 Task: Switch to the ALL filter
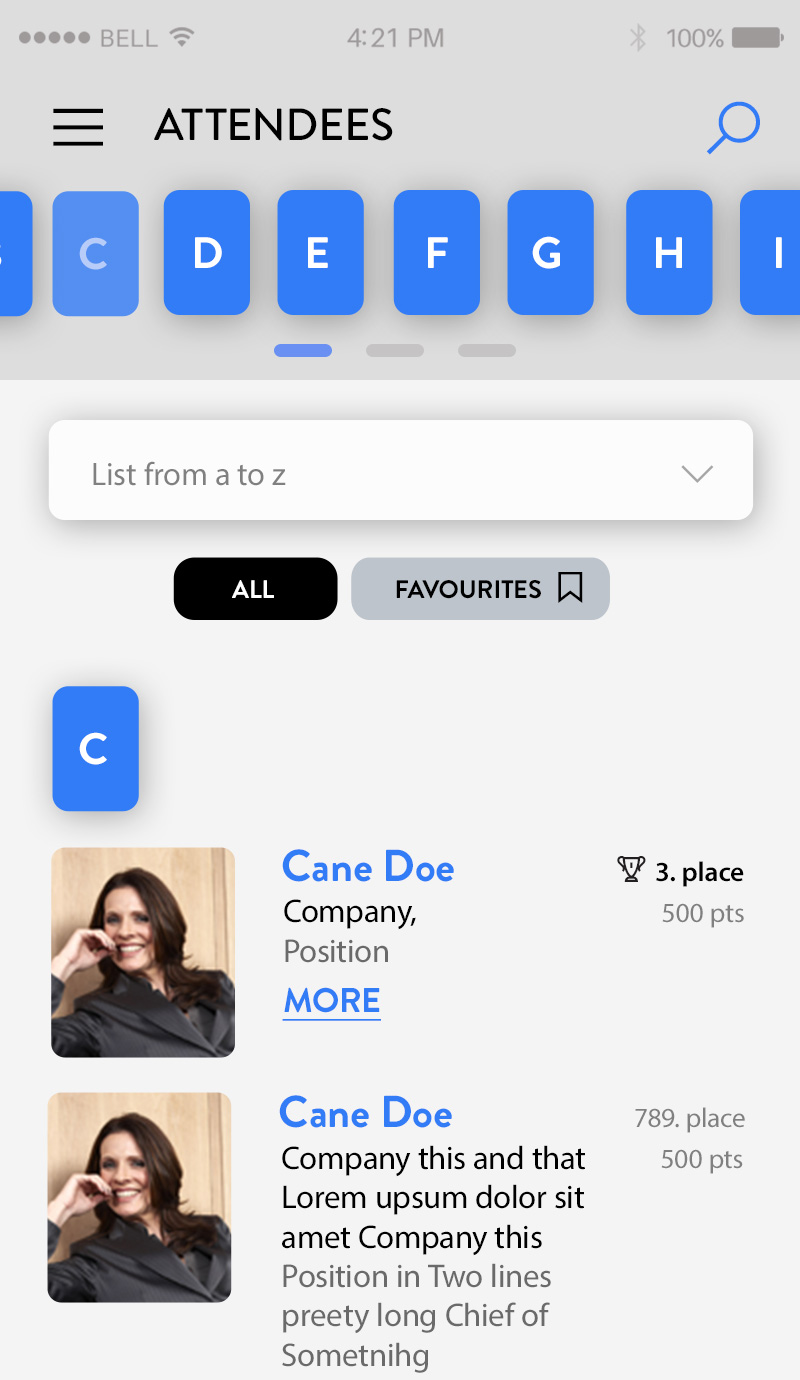(255, 589)
